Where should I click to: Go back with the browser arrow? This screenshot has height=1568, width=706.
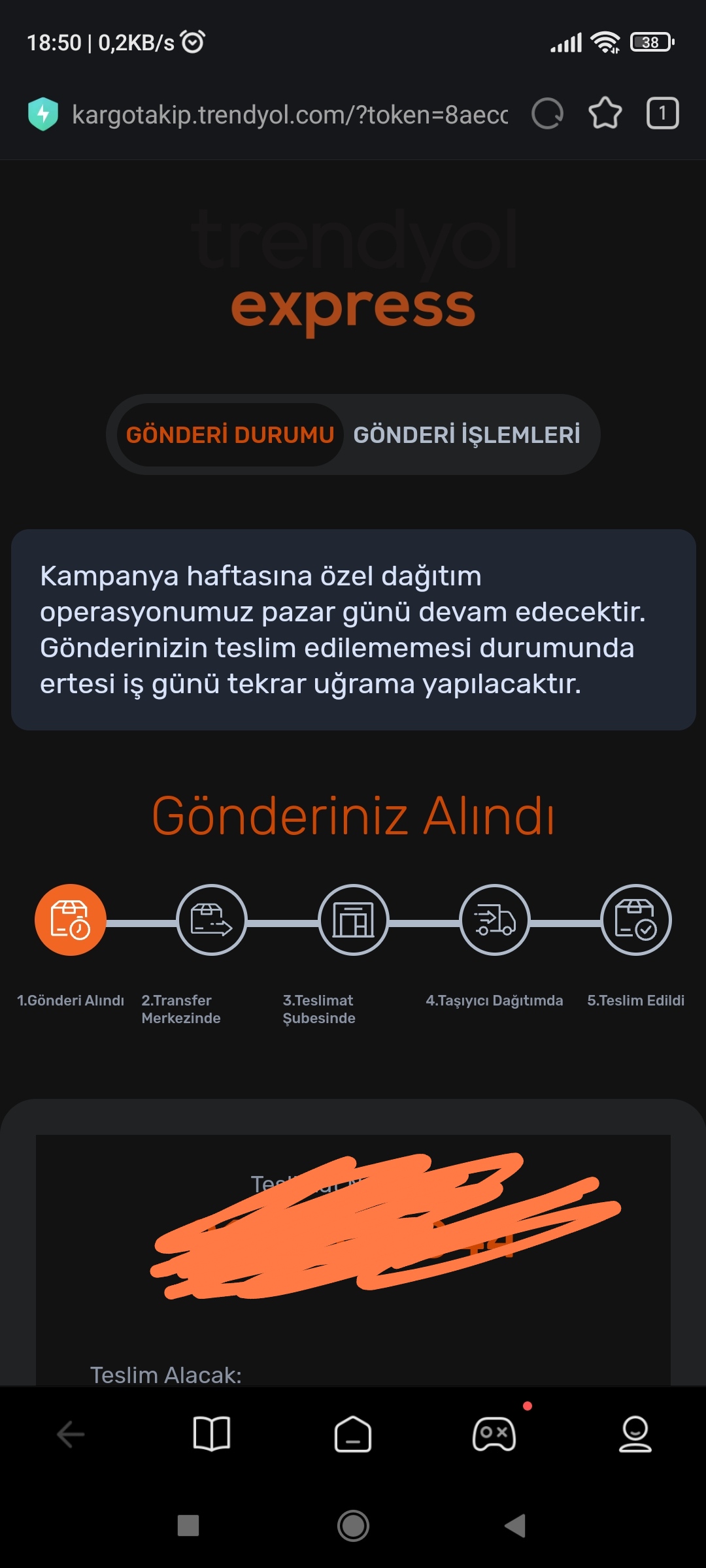tap(71, 1434)
